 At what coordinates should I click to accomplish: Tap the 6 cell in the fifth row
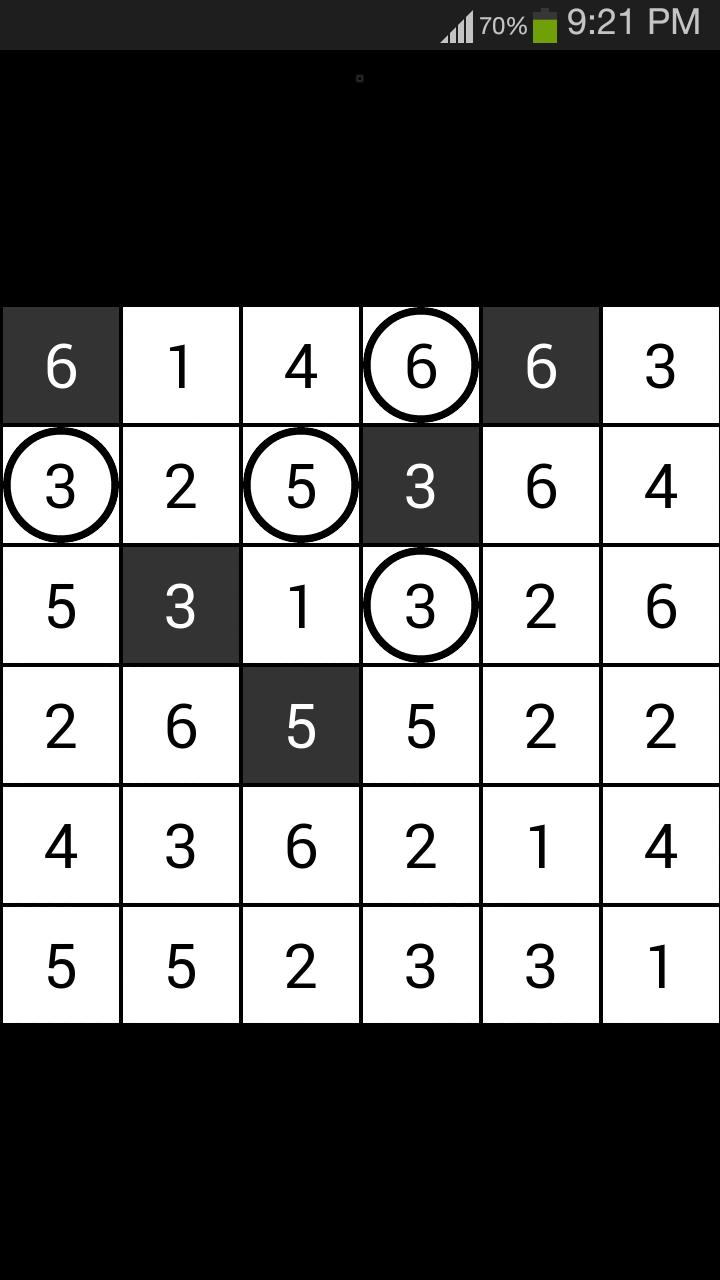point(300,846)
